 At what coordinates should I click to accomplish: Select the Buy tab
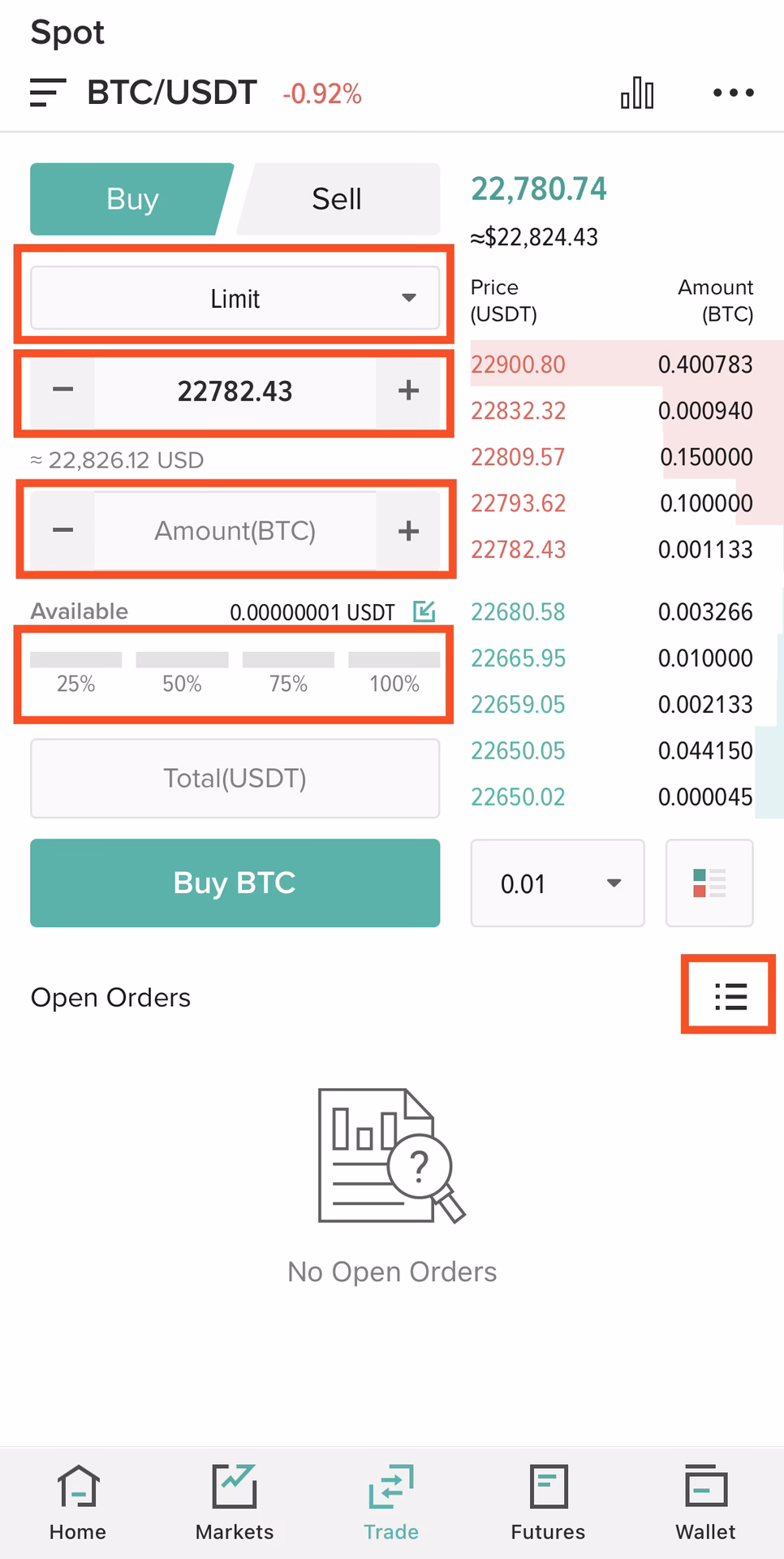(x=131, y=199)
